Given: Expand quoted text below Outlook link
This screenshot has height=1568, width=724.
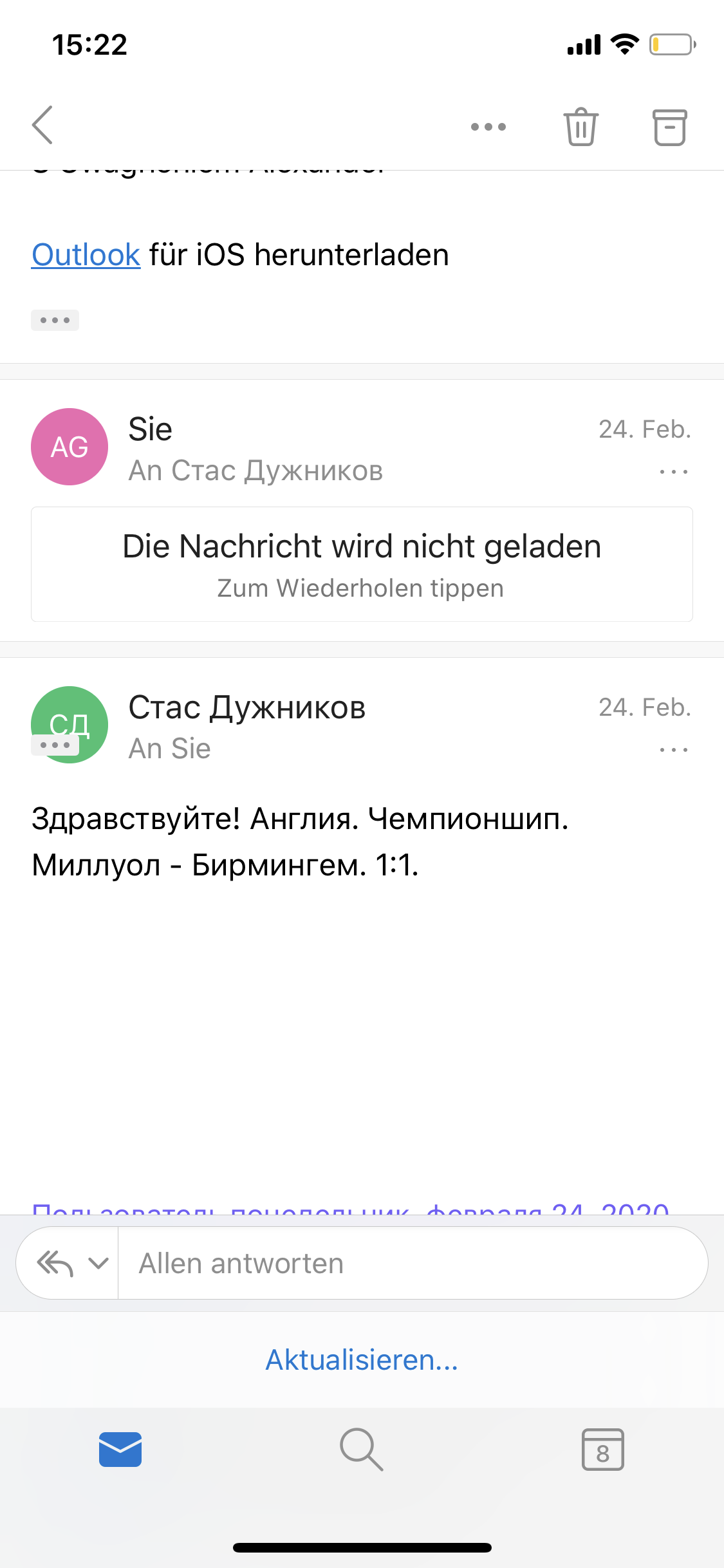Looking at the screenshot, I should point(55,320).
